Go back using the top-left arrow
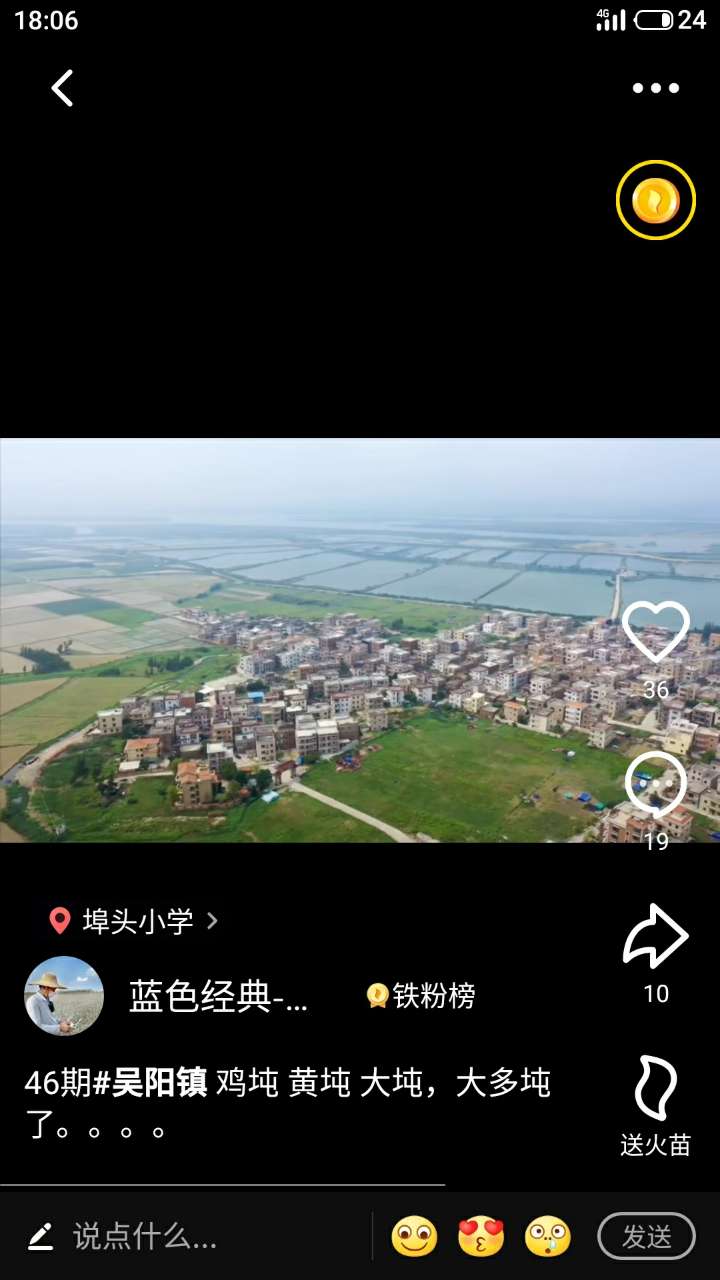Screen dimensions: 720x1280 click(62, 88)
